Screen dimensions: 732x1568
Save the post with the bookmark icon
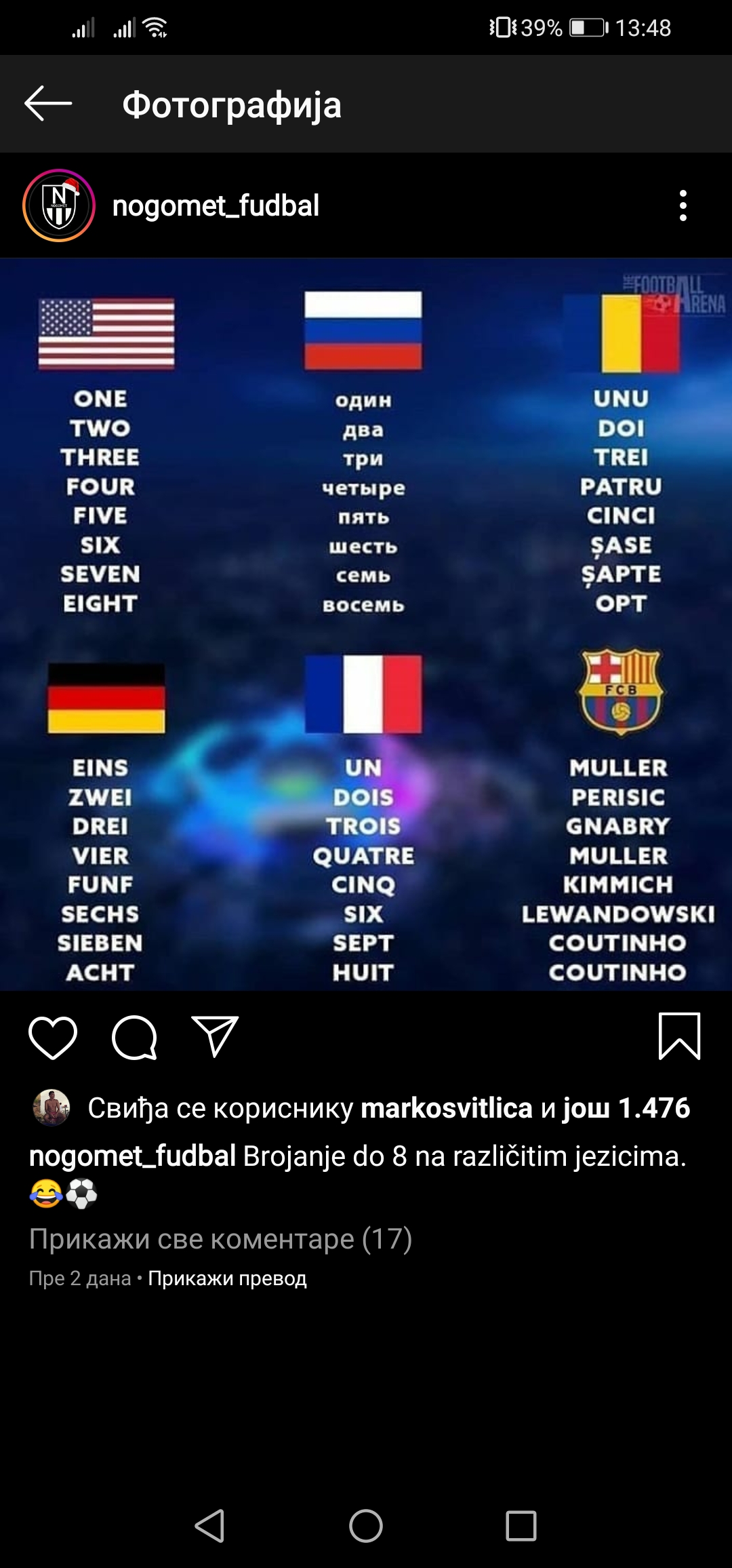pos(679,1036)
